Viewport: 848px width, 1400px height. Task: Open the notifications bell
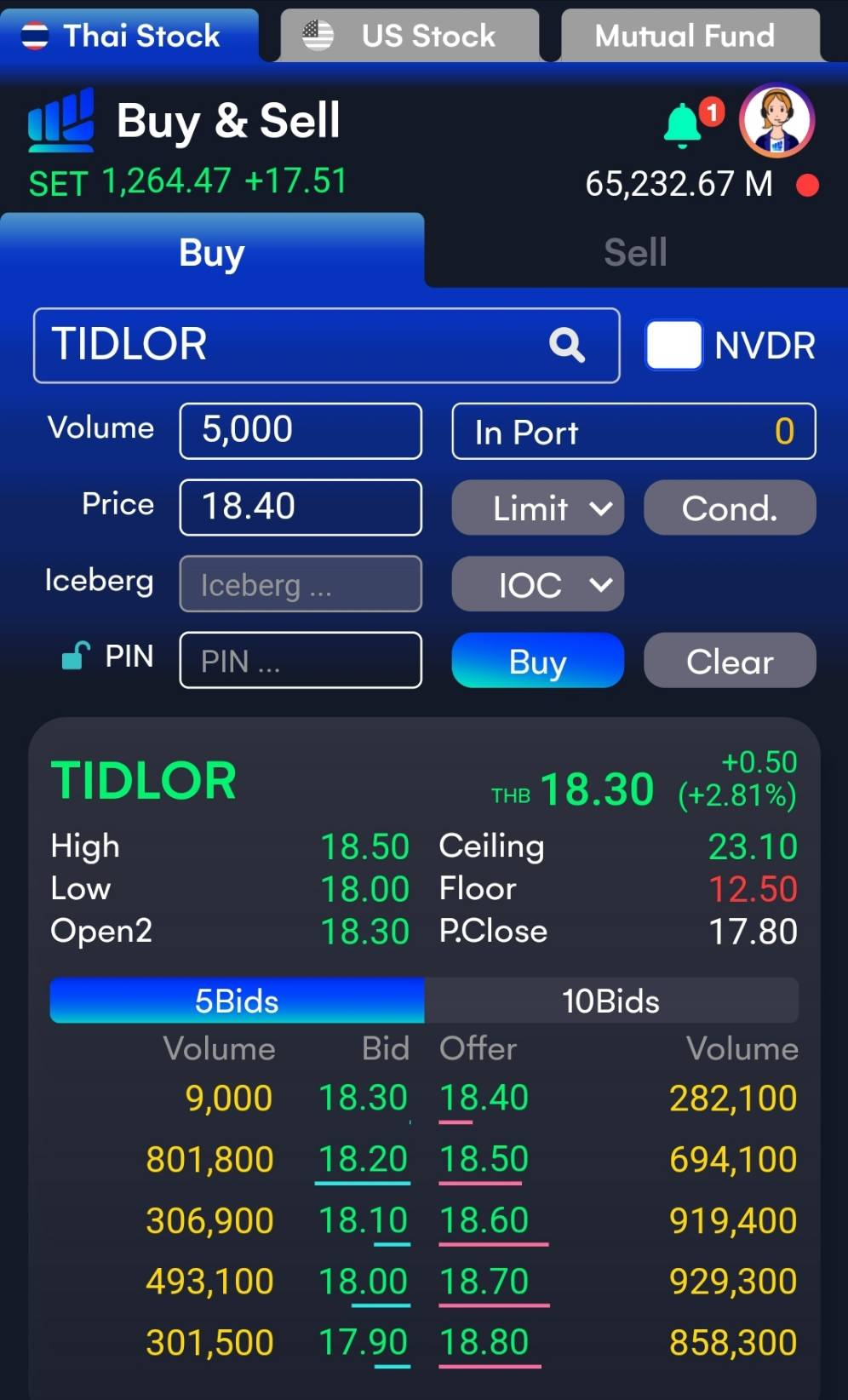click(x=682, y=126)
